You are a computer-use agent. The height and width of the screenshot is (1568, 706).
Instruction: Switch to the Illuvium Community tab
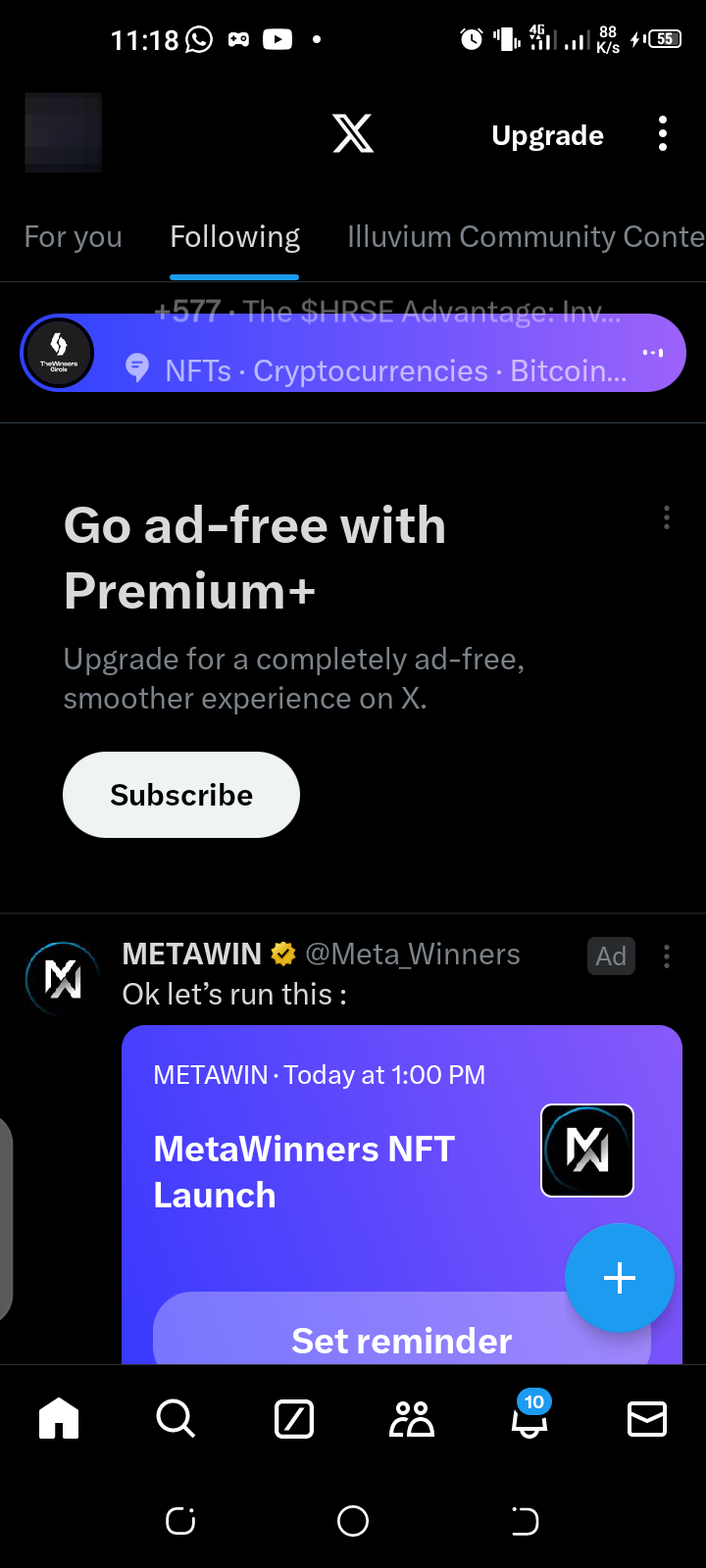525,237
